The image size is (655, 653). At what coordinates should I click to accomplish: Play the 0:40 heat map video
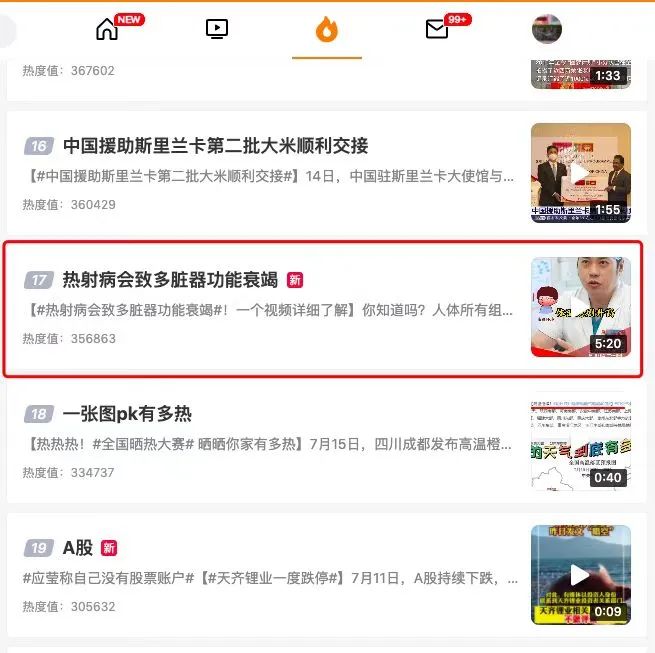pyautogui.click(x=580, y=440)
